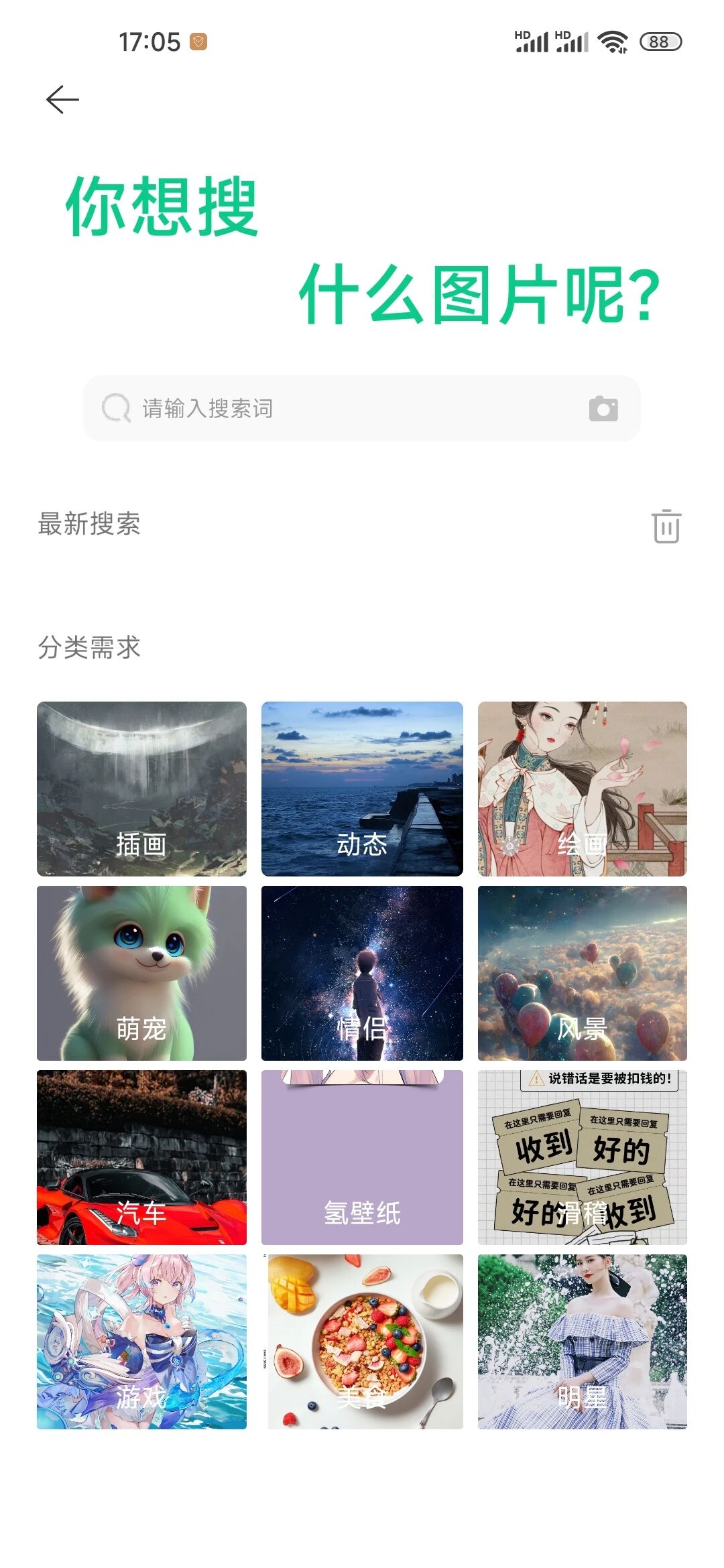Open the 明星 category
This screenshot has width=724, height=1568.
(582, 1342)
